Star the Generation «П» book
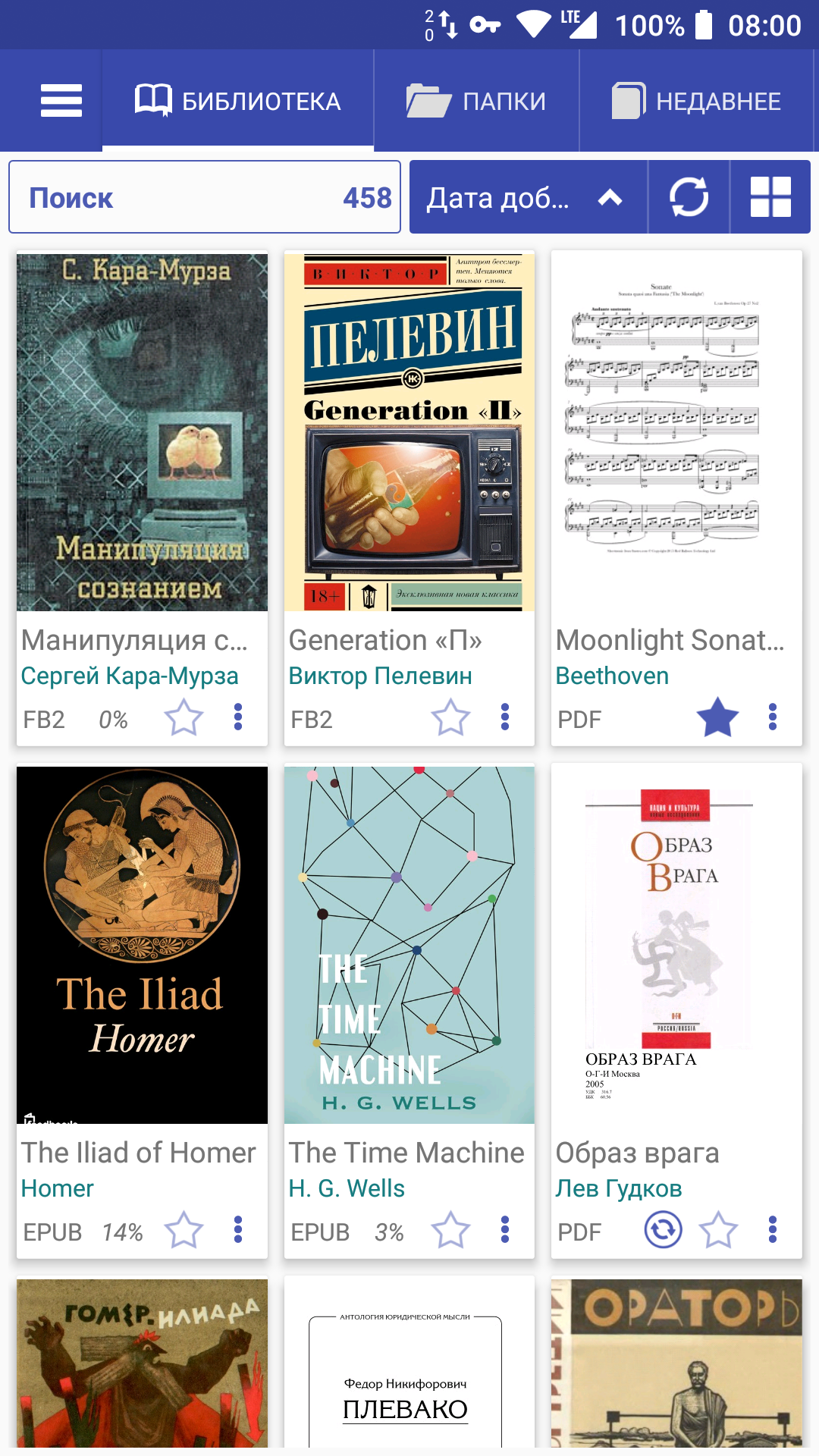 450,717
